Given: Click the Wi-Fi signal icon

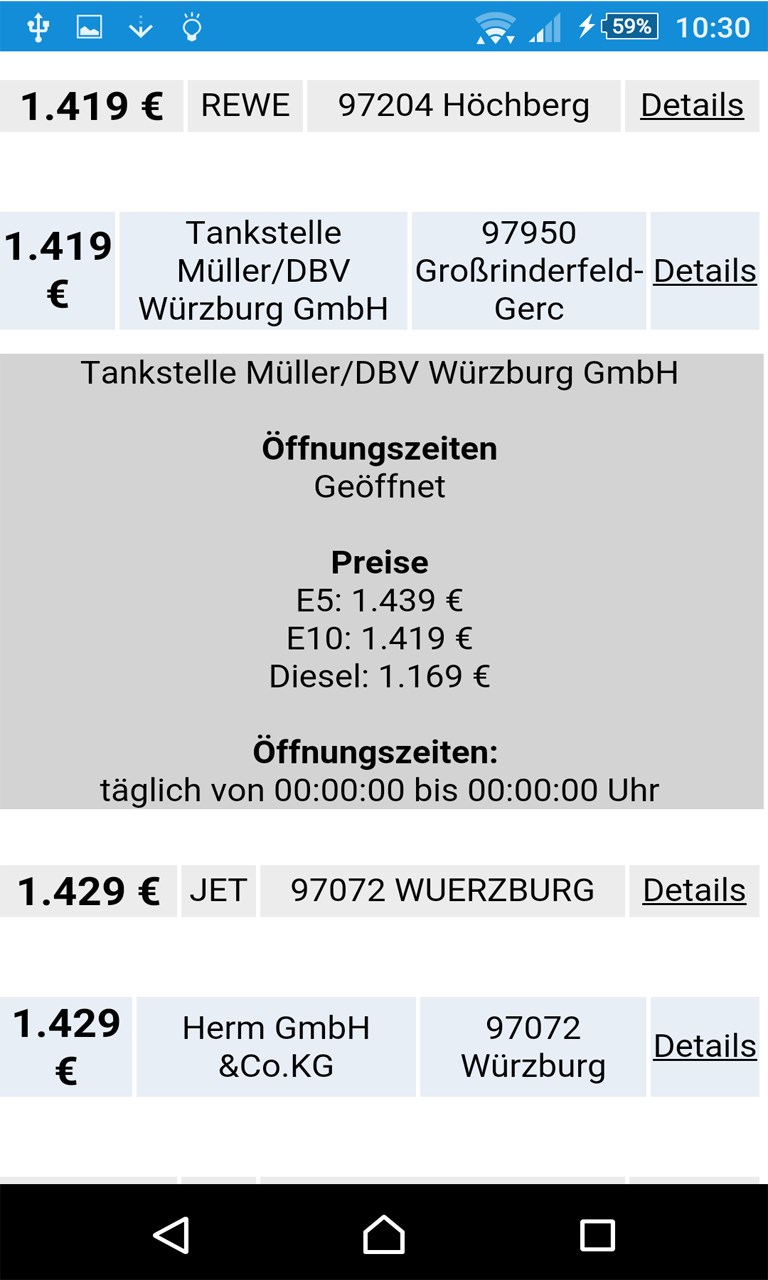Looking at the screenshot, I should pyautogui.click(x=492, y=26).
